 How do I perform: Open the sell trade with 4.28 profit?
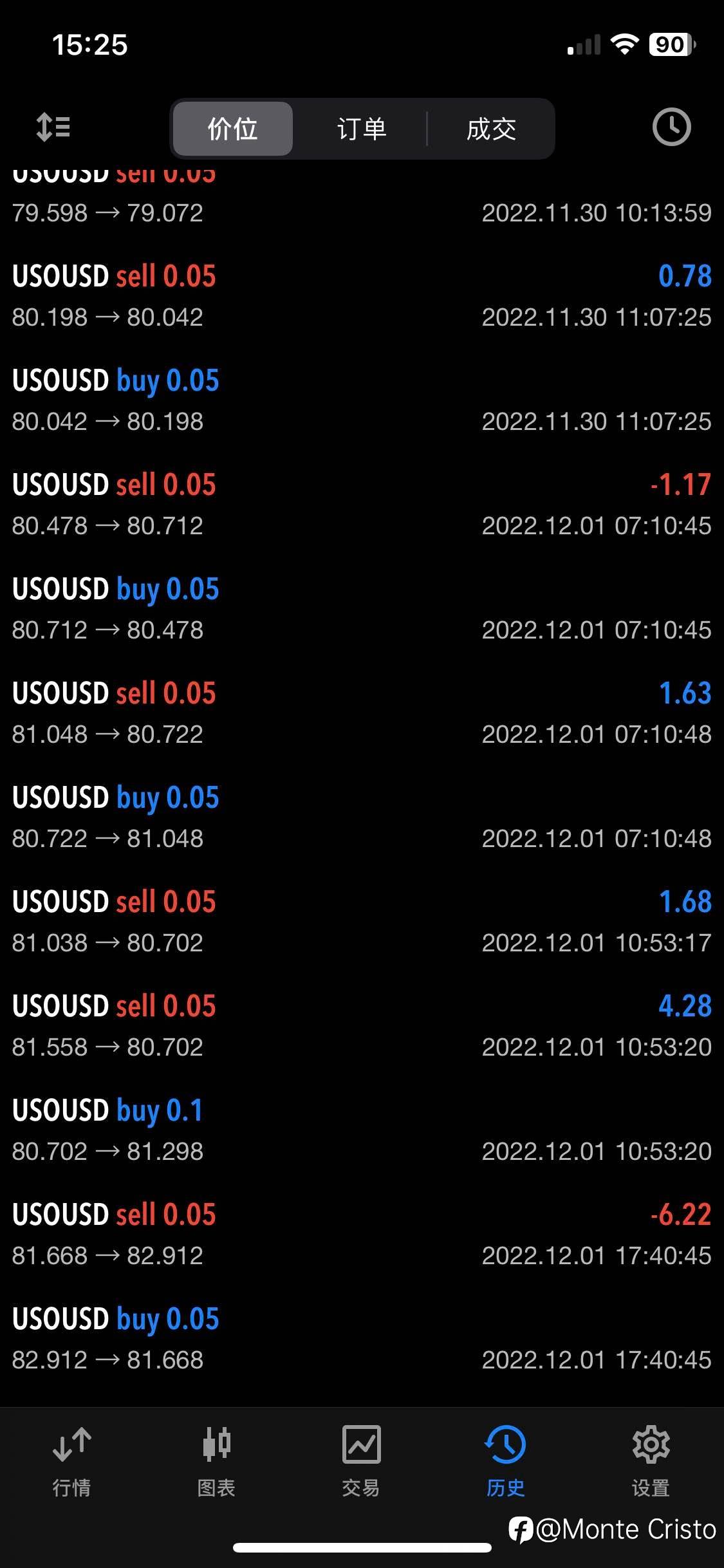tap(362, 1026)
